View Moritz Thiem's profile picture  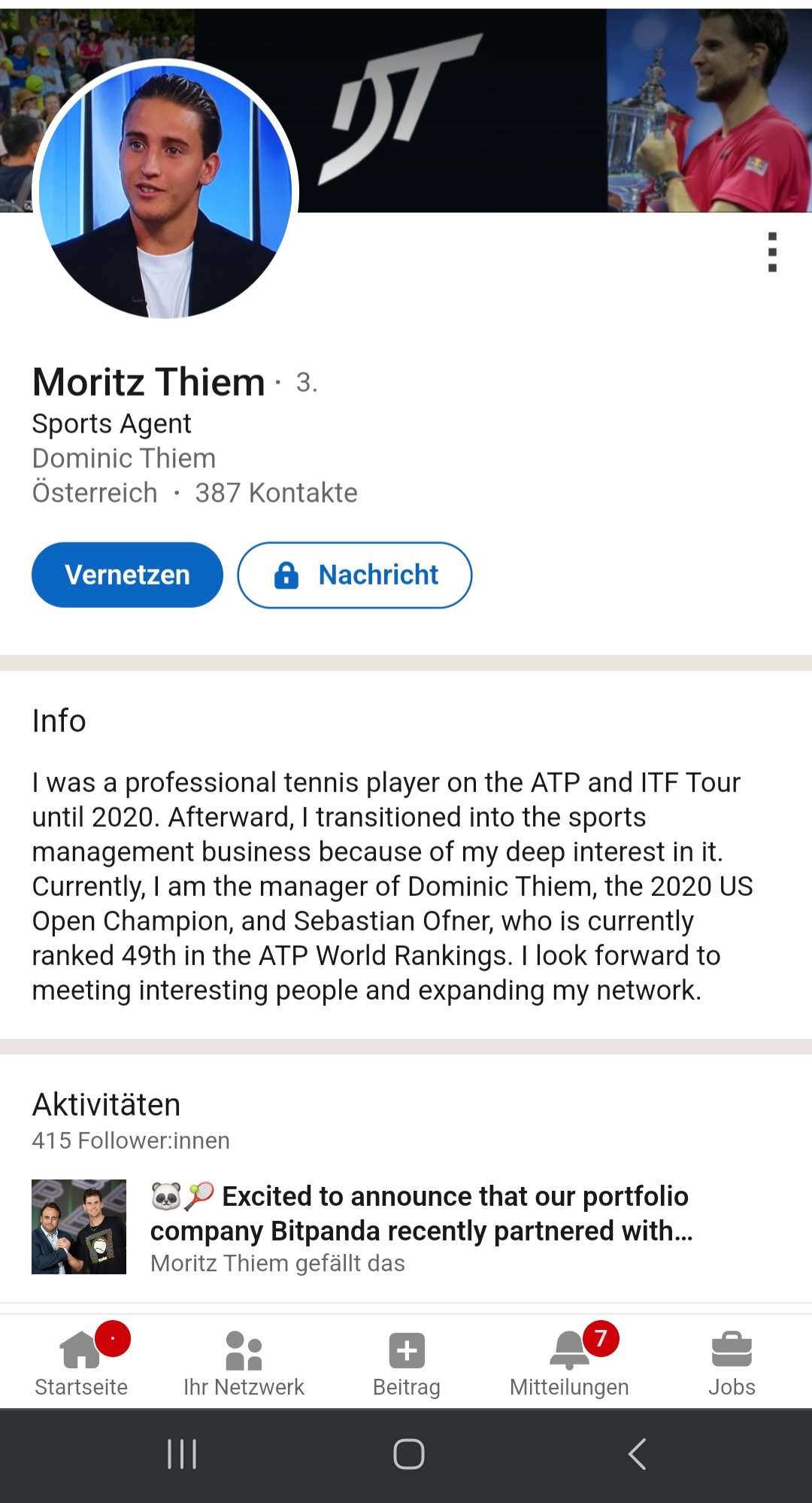[x=165, y=191]
